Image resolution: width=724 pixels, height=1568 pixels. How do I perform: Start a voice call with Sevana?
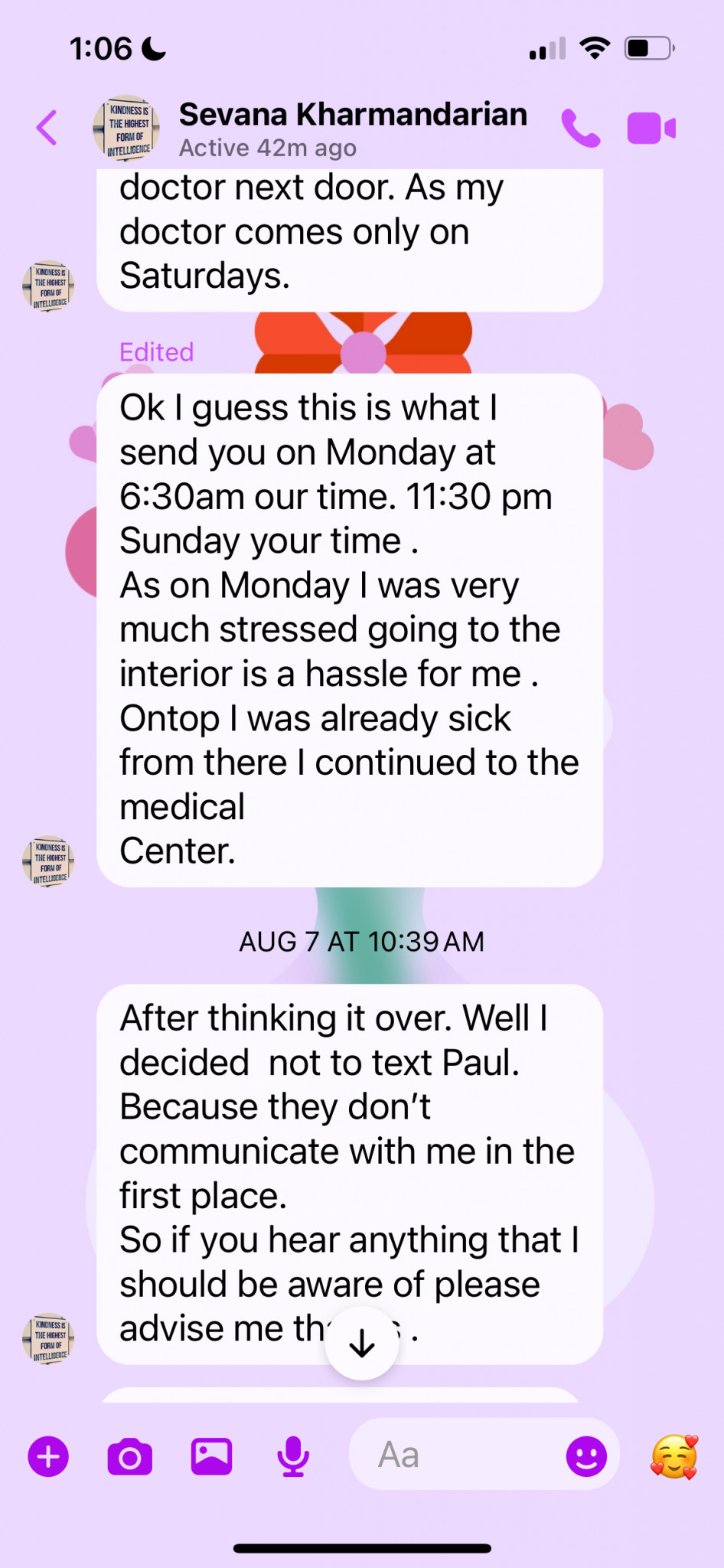(x=581, y=128)
